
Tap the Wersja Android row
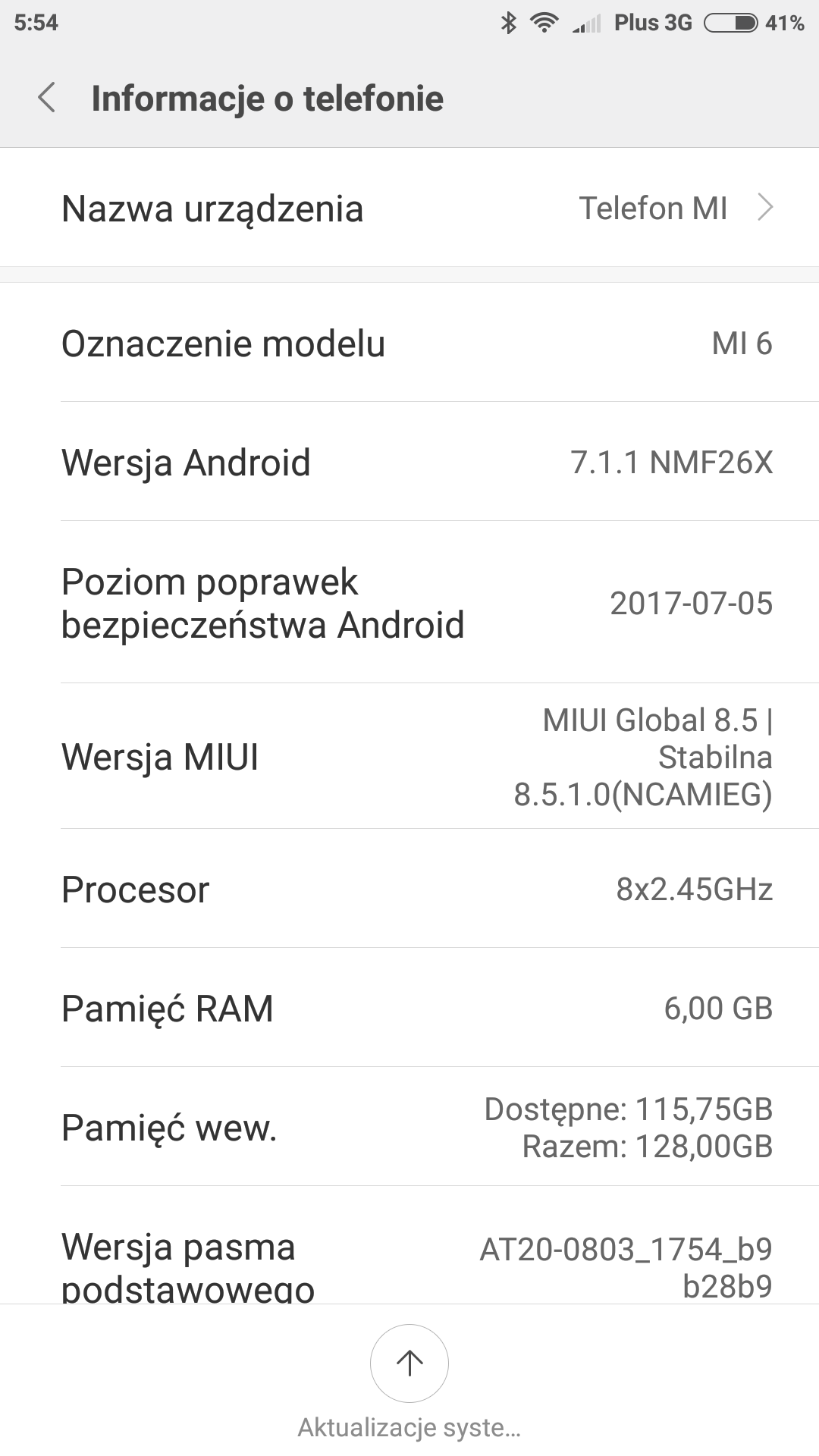[x=409, y=462]
